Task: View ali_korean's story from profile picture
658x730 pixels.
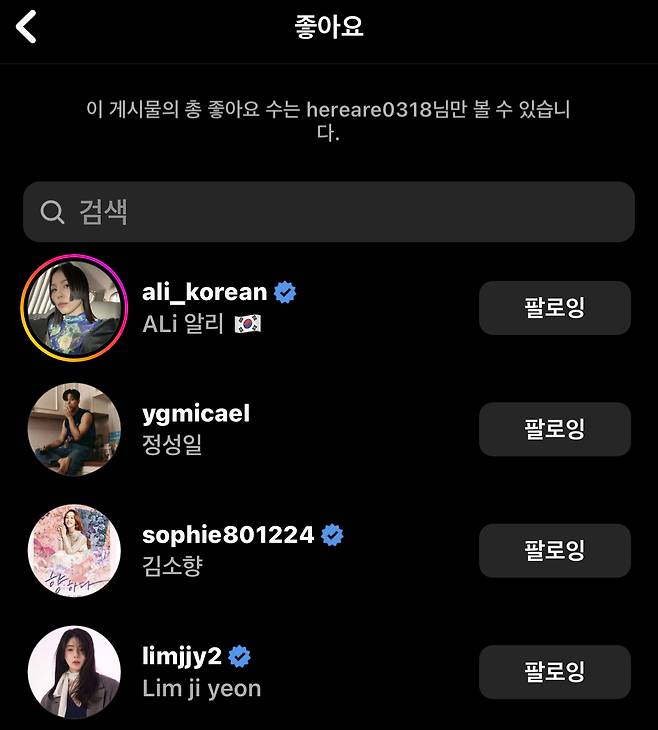Action: click(x=74, y=308)
